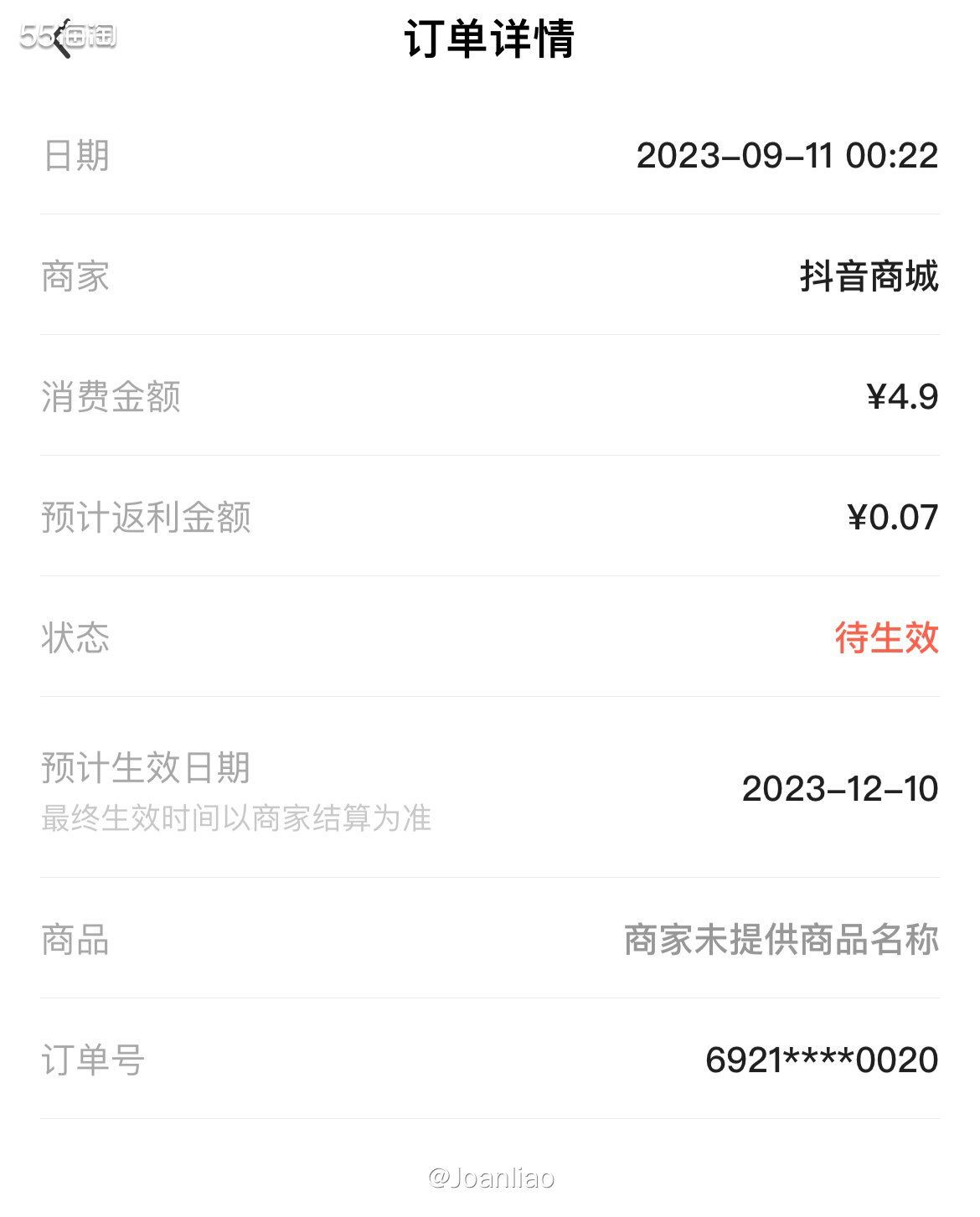Expand the 订单号 row
This screenshot has width=980, height=1217.
click(490, 1060)
